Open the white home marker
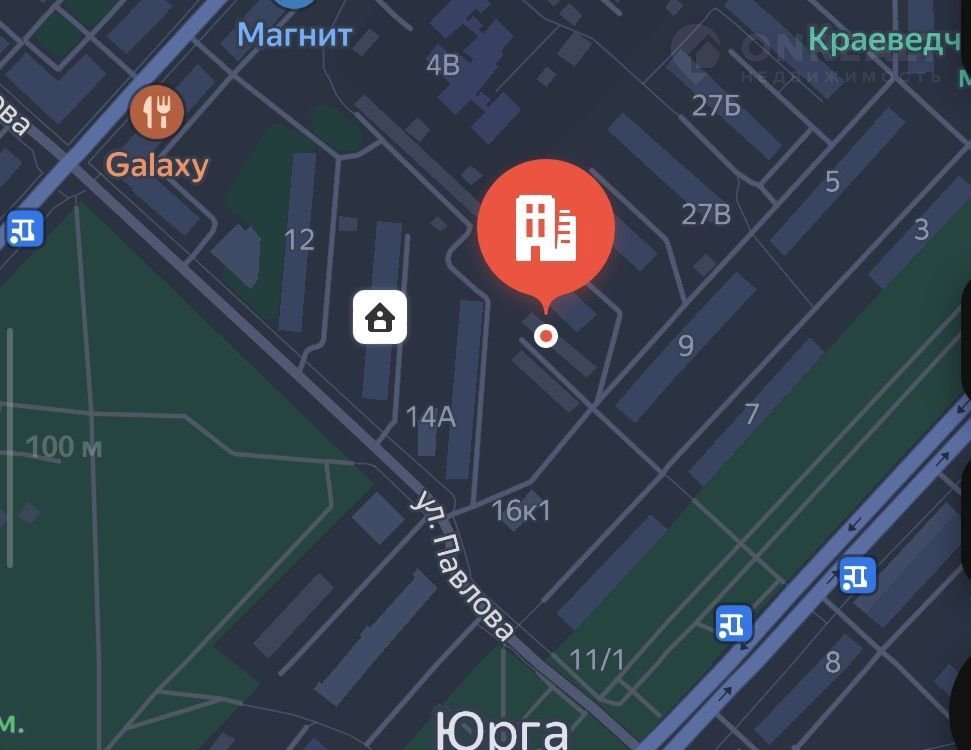The width and height of the screenshot is (971, 750). coord(380,318)
